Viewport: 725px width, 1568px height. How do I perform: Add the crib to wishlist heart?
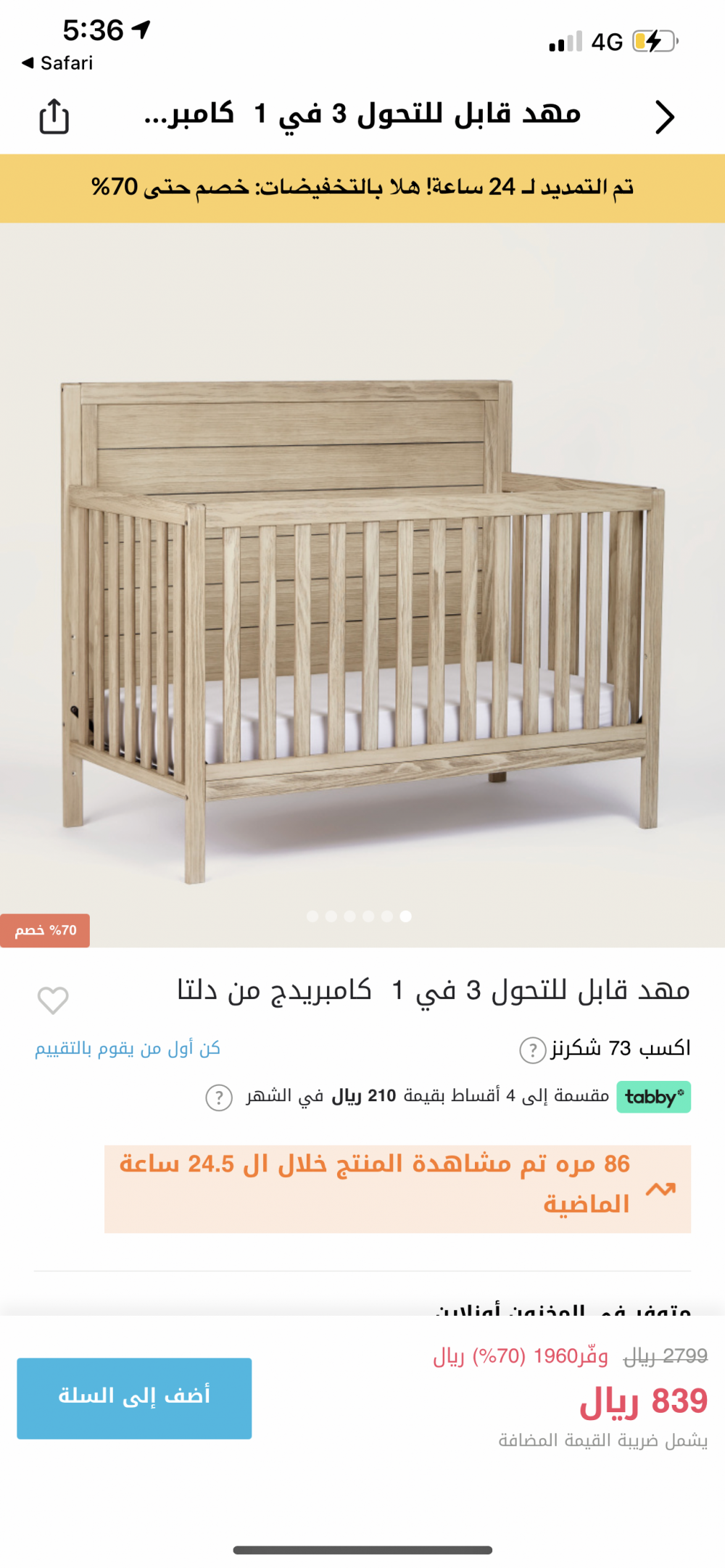click(x=53, y=1000)
